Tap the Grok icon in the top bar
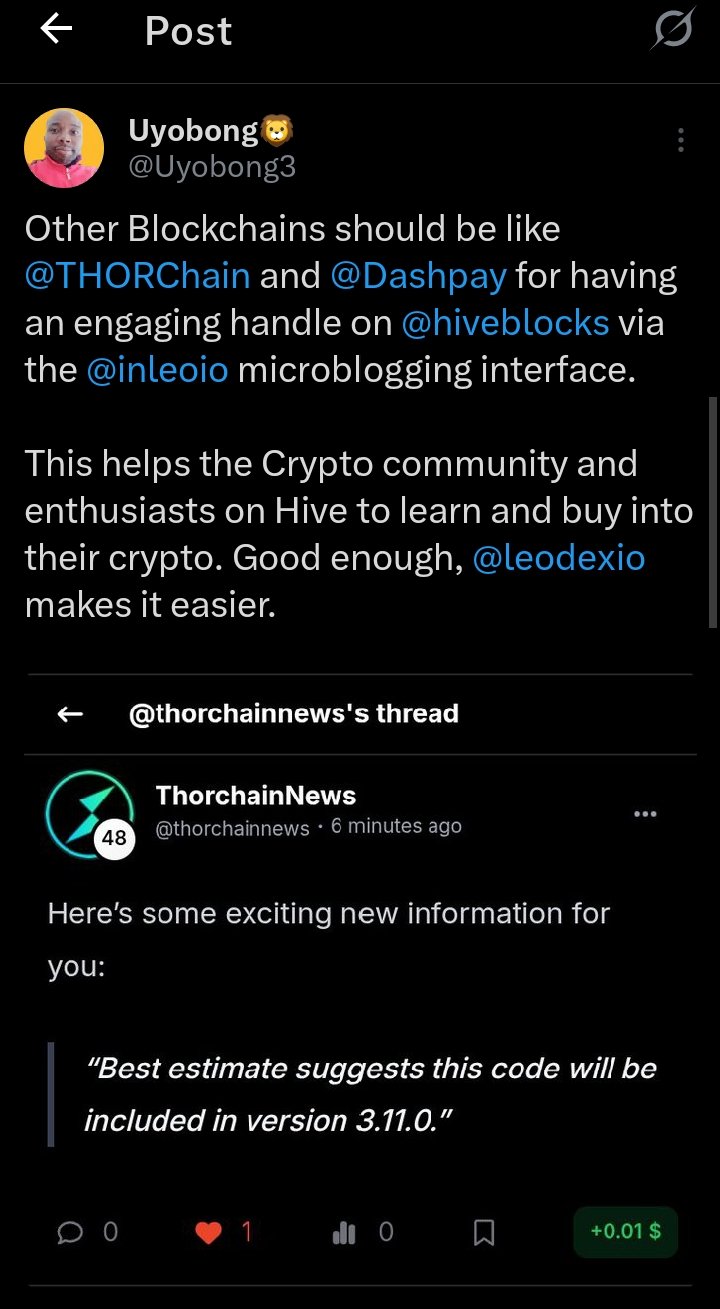This screenshot has height=1309, width=720. [672, 32]
